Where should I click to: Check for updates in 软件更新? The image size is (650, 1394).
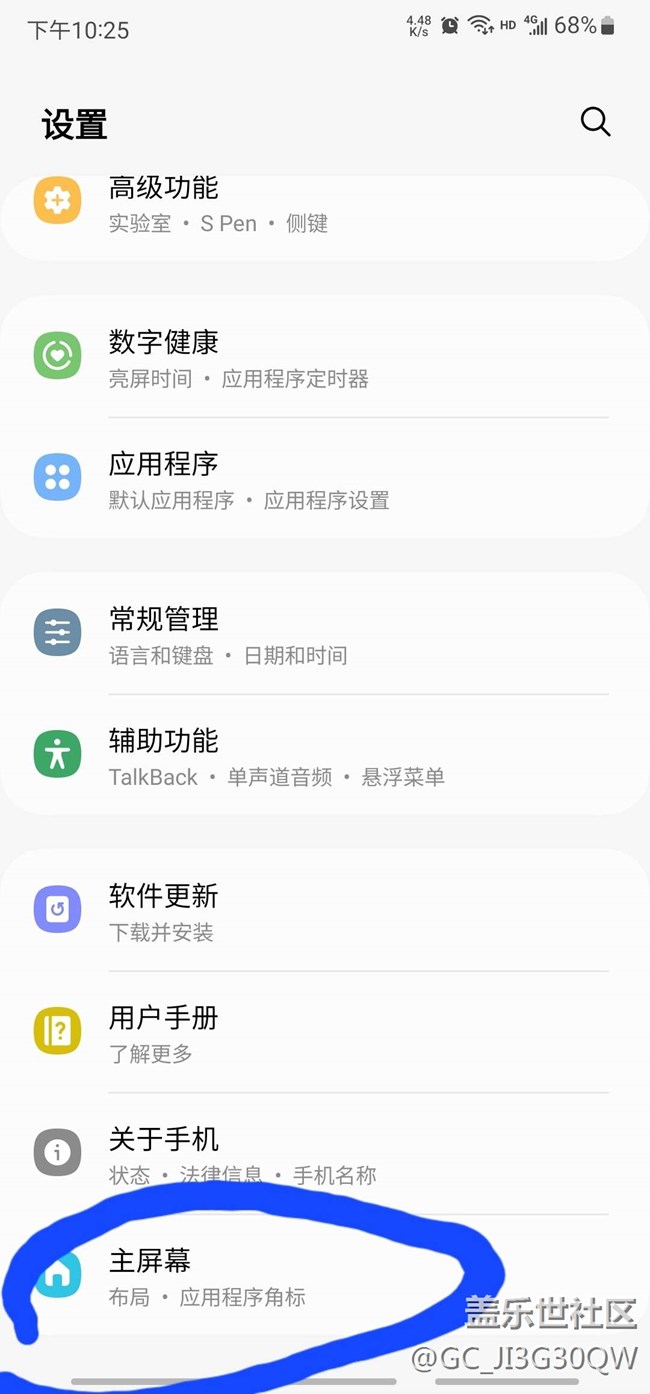tap(325, 912)
